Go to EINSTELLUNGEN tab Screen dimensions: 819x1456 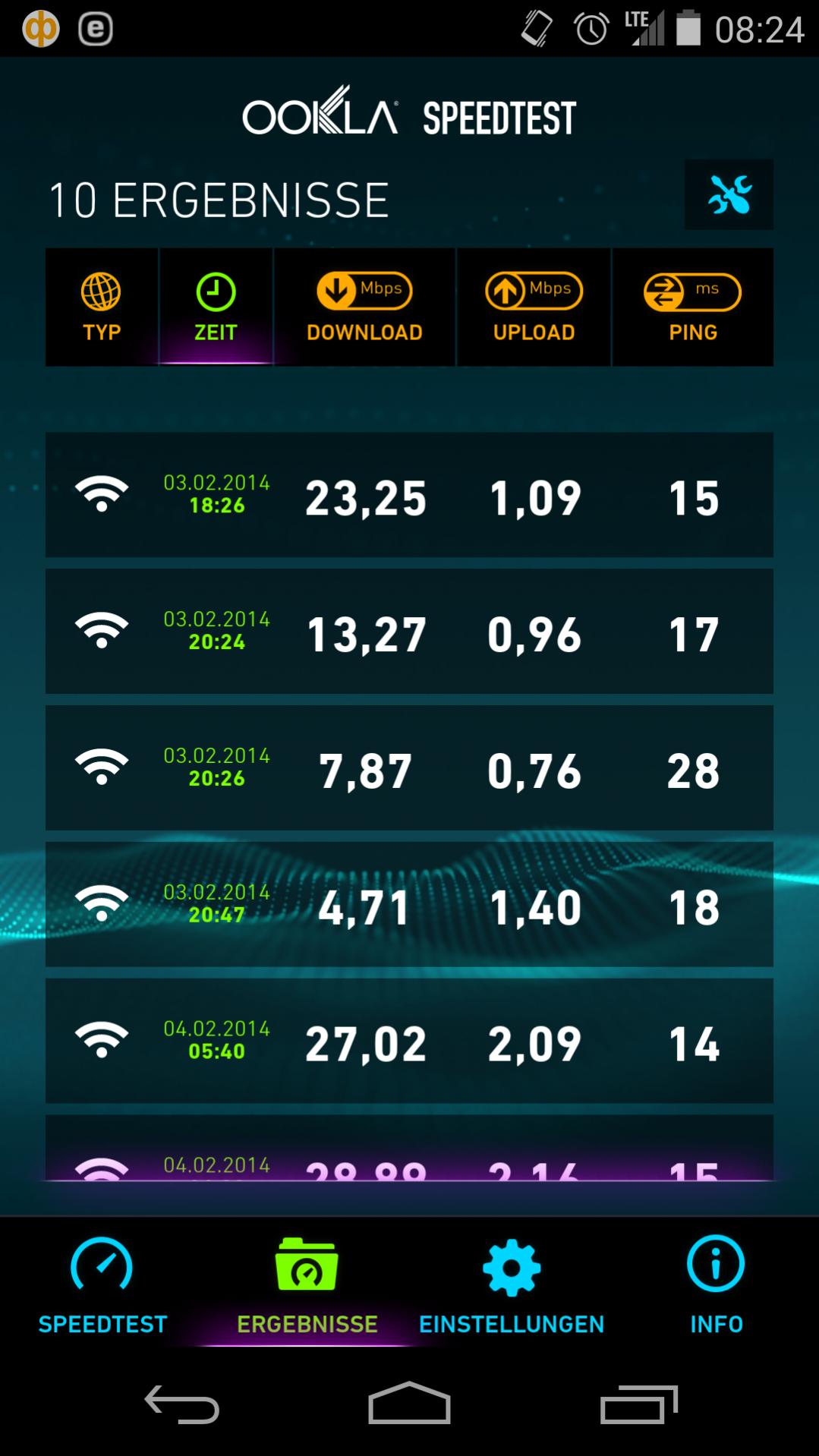(x=512, y=1284)
